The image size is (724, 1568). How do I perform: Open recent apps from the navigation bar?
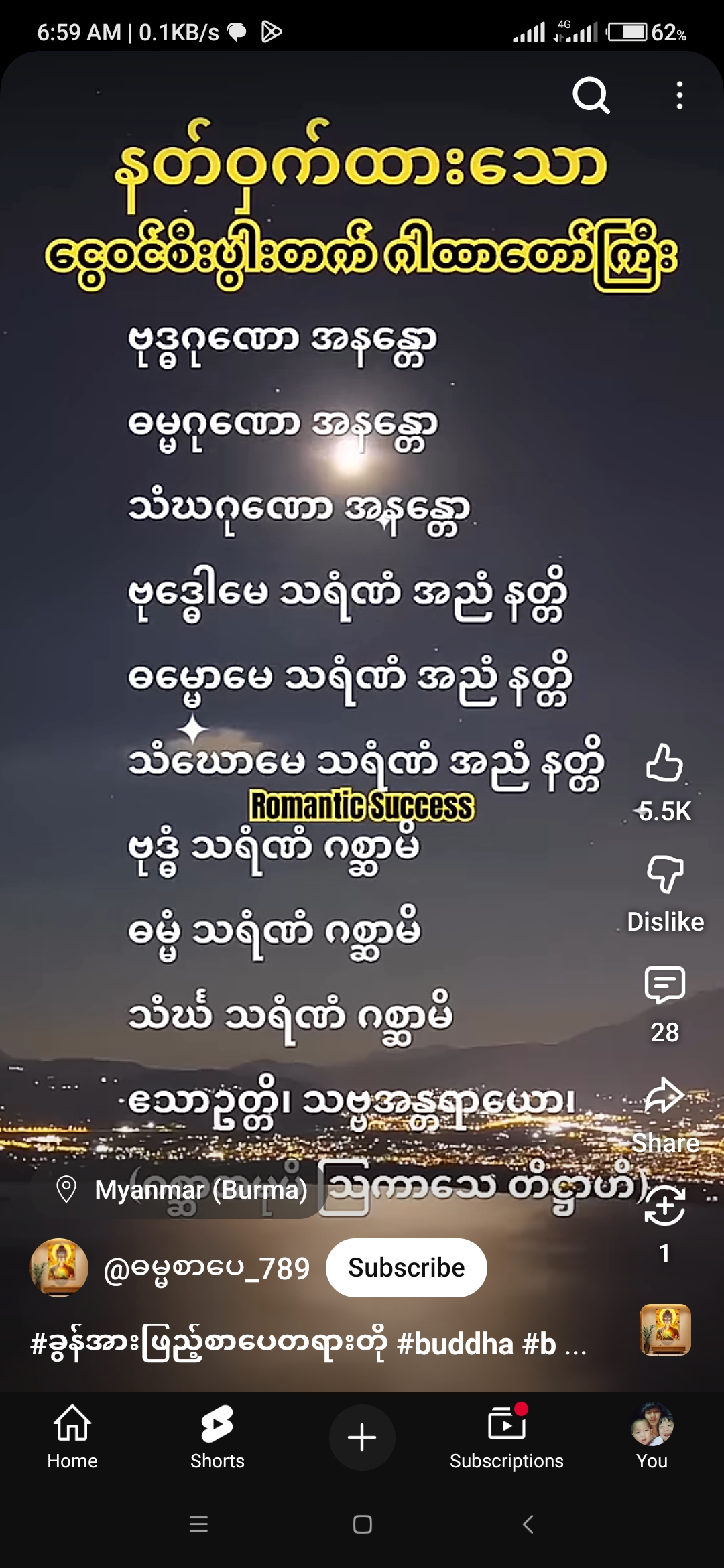[198, 1525]
